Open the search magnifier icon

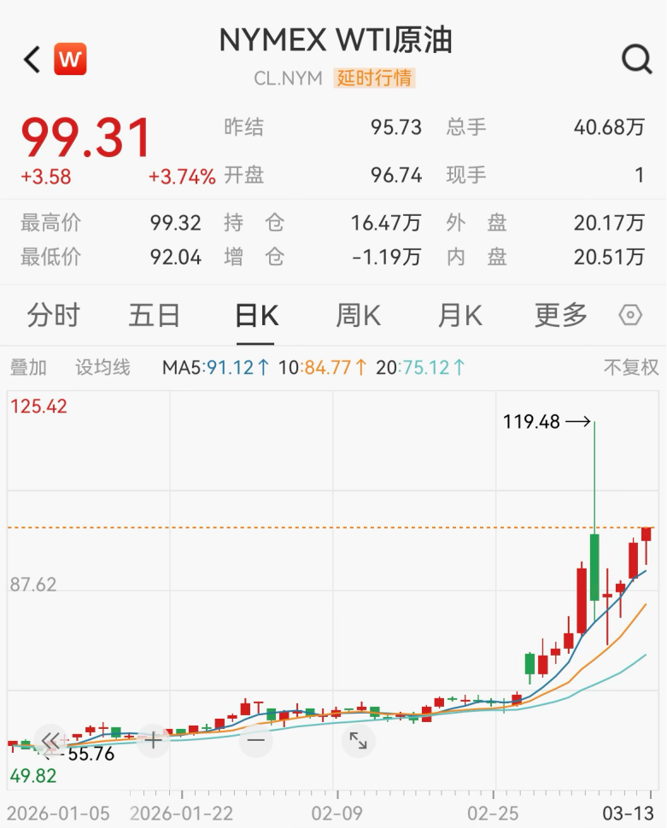pyautogui.click(x=636, y=60)
